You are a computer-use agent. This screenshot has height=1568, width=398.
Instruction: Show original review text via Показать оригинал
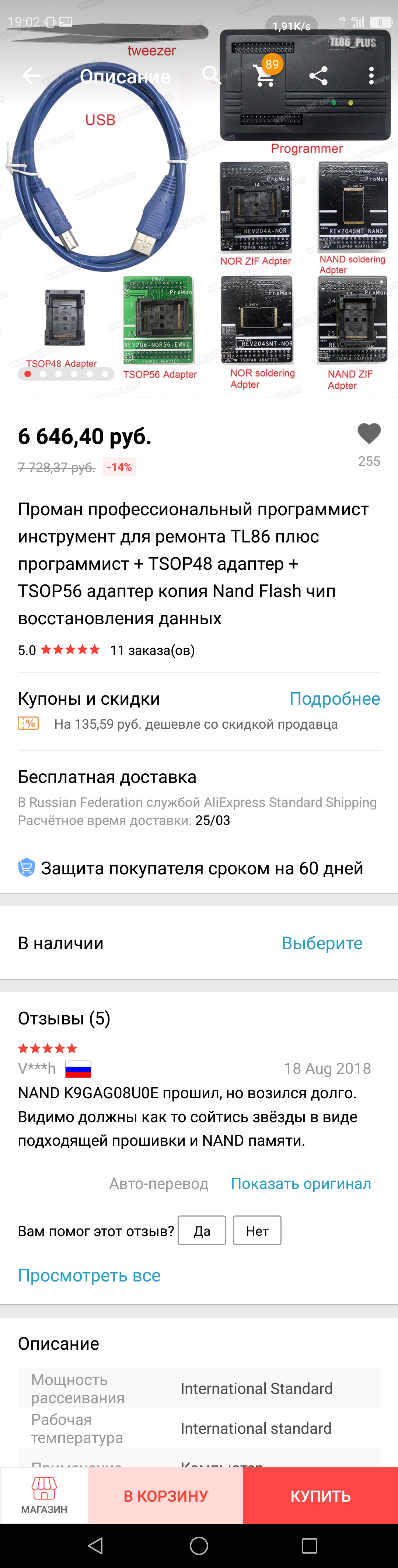coord(301,1183)
